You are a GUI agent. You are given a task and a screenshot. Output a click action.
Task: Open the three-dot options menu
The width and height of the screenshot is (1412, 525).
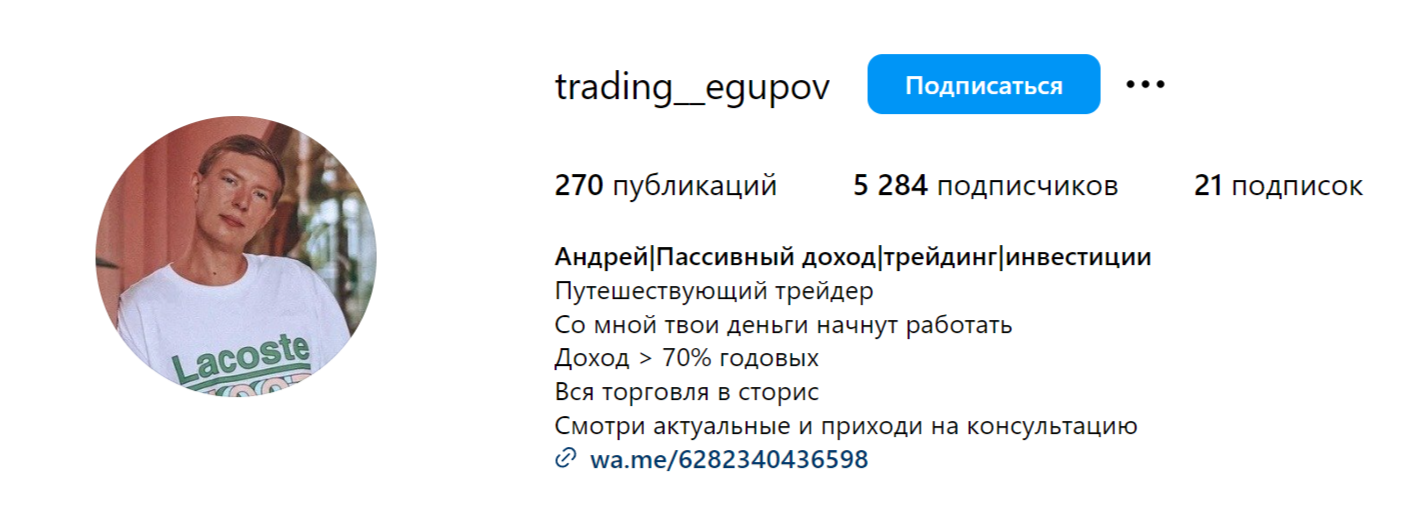[x=1145, y=85]
